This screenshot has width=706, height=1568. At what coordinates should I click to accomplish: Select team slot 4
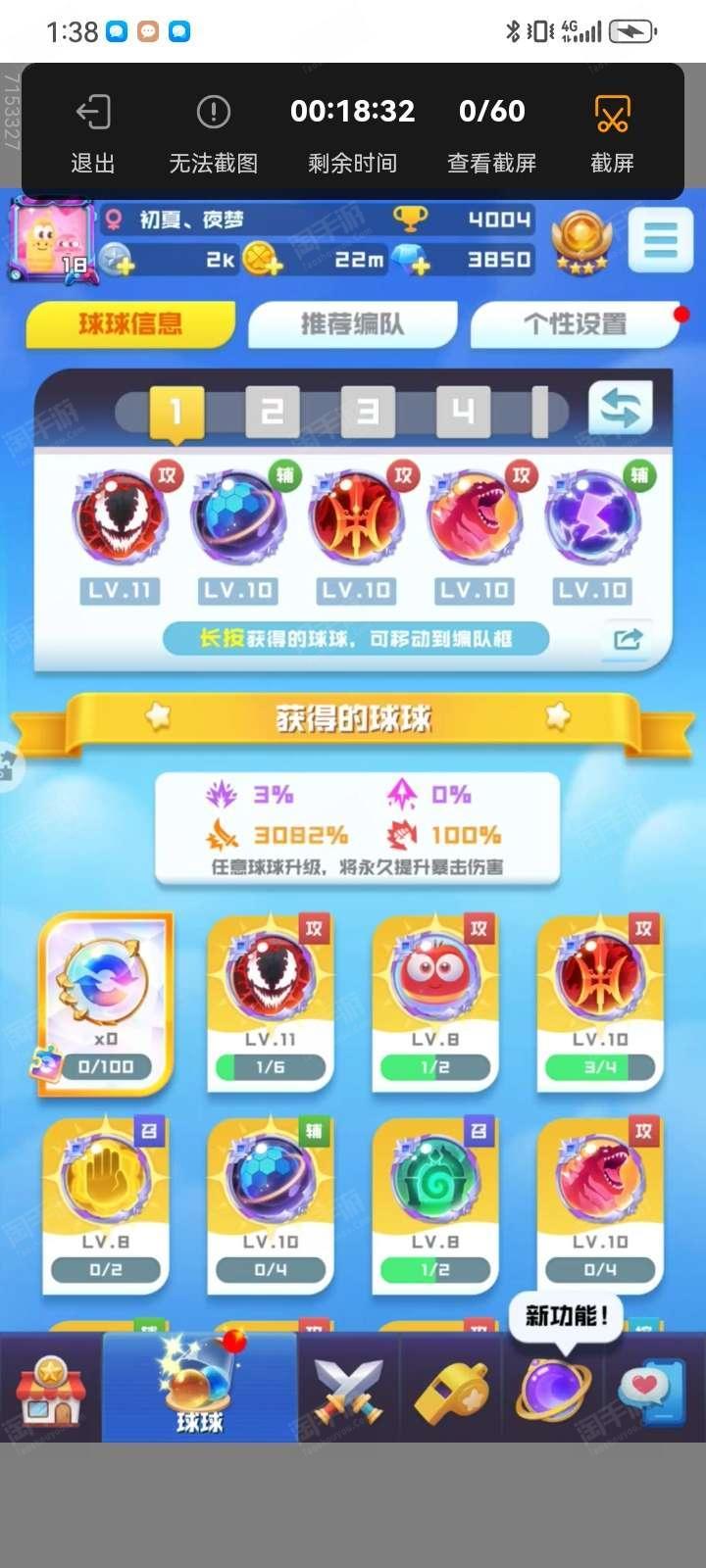point(463,411)
